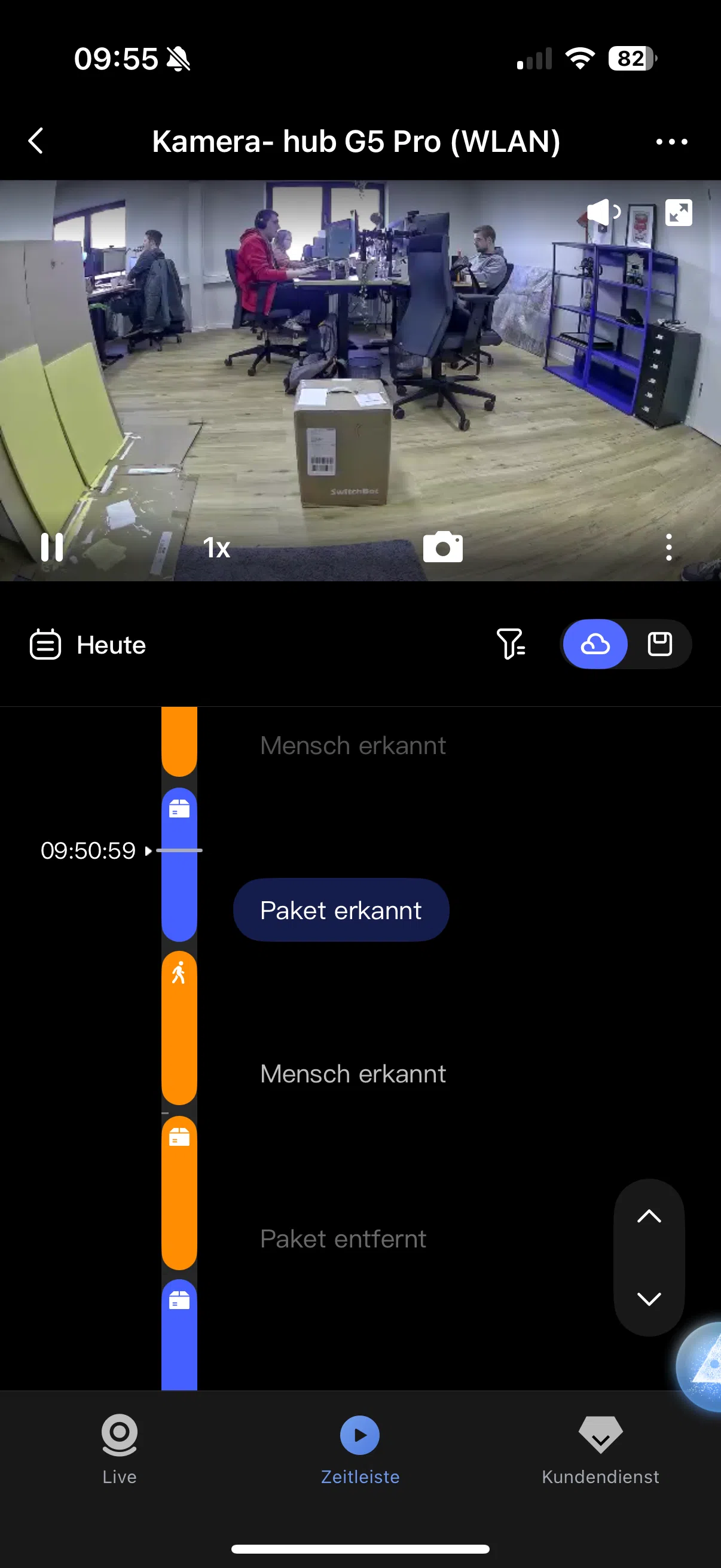This screenshot has width=721, height=1568.
Task: Switch to SD card recordings
Action: point(659,644)
